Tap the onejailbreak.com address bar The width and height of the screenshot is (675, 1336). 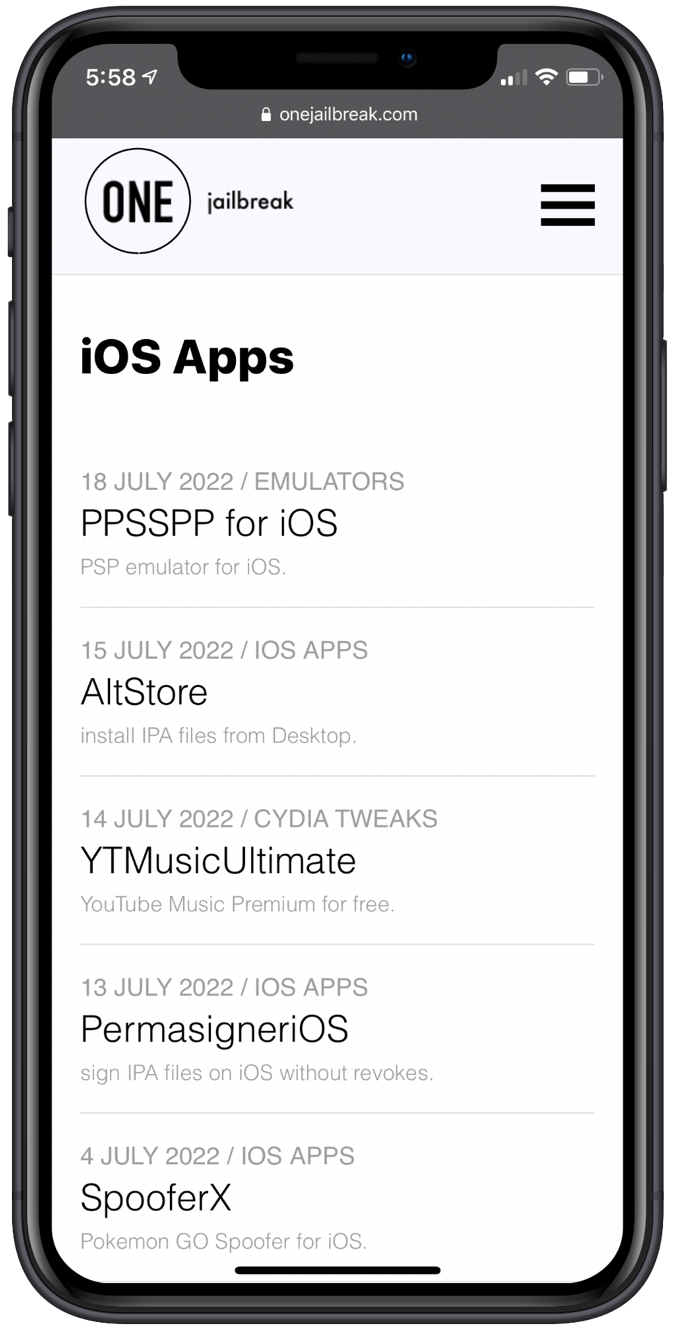tap(338, 114)
